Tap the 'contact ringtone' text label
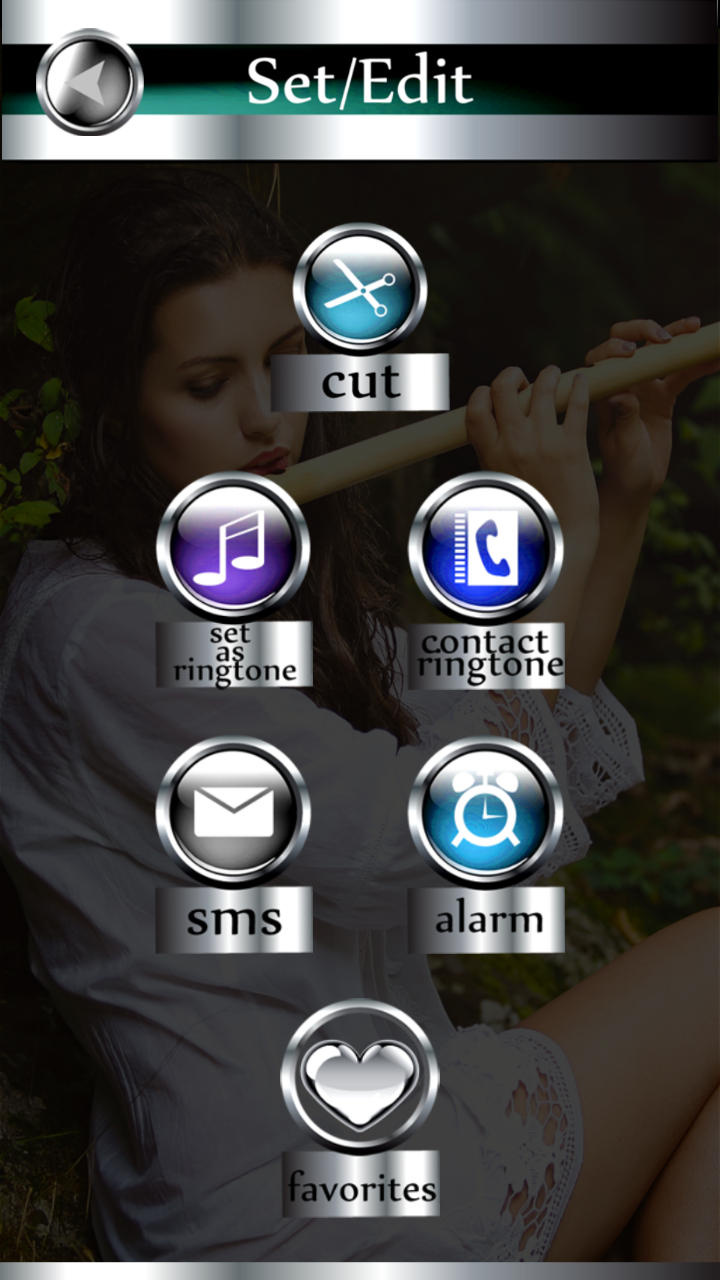 click(x=487, y=650)
